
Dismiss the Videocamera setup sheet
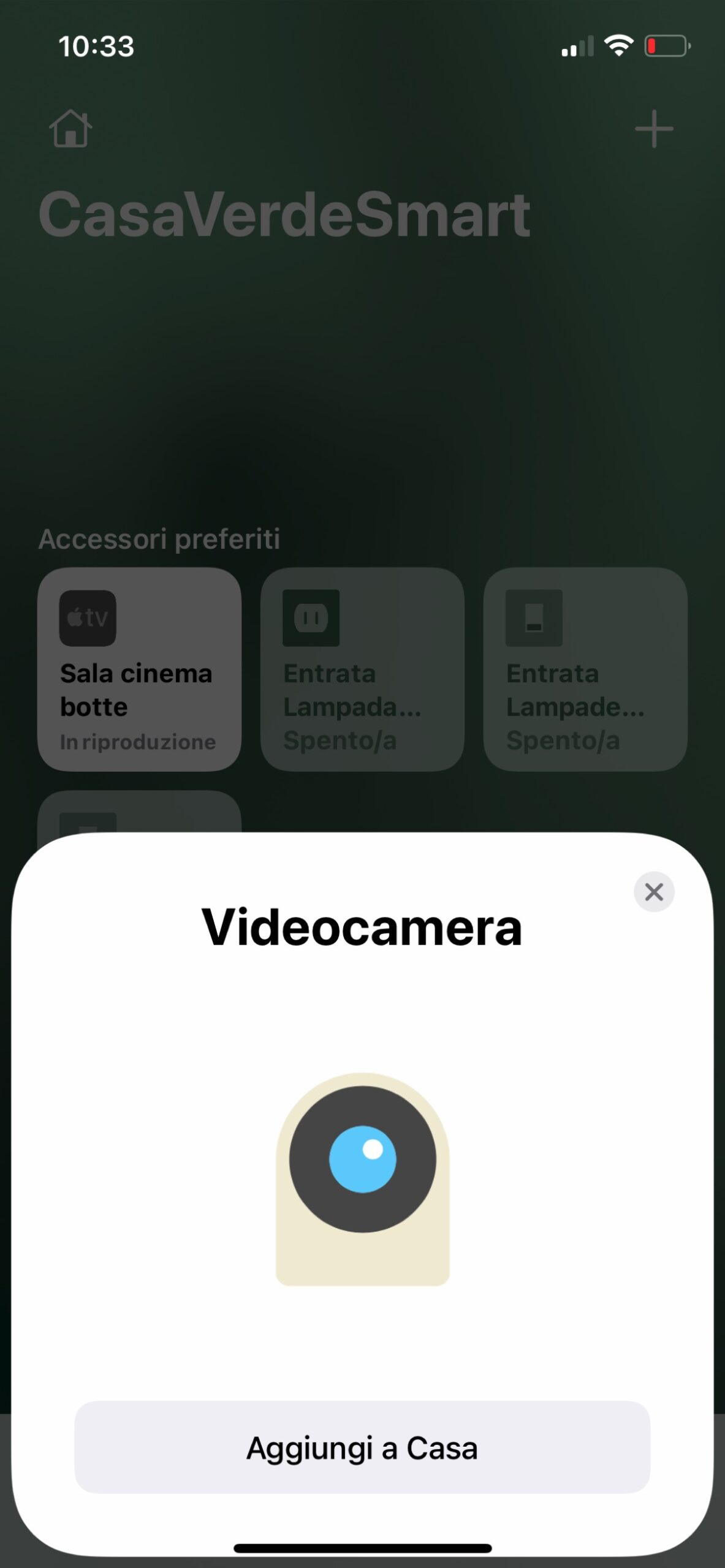(x=654, y=892)
